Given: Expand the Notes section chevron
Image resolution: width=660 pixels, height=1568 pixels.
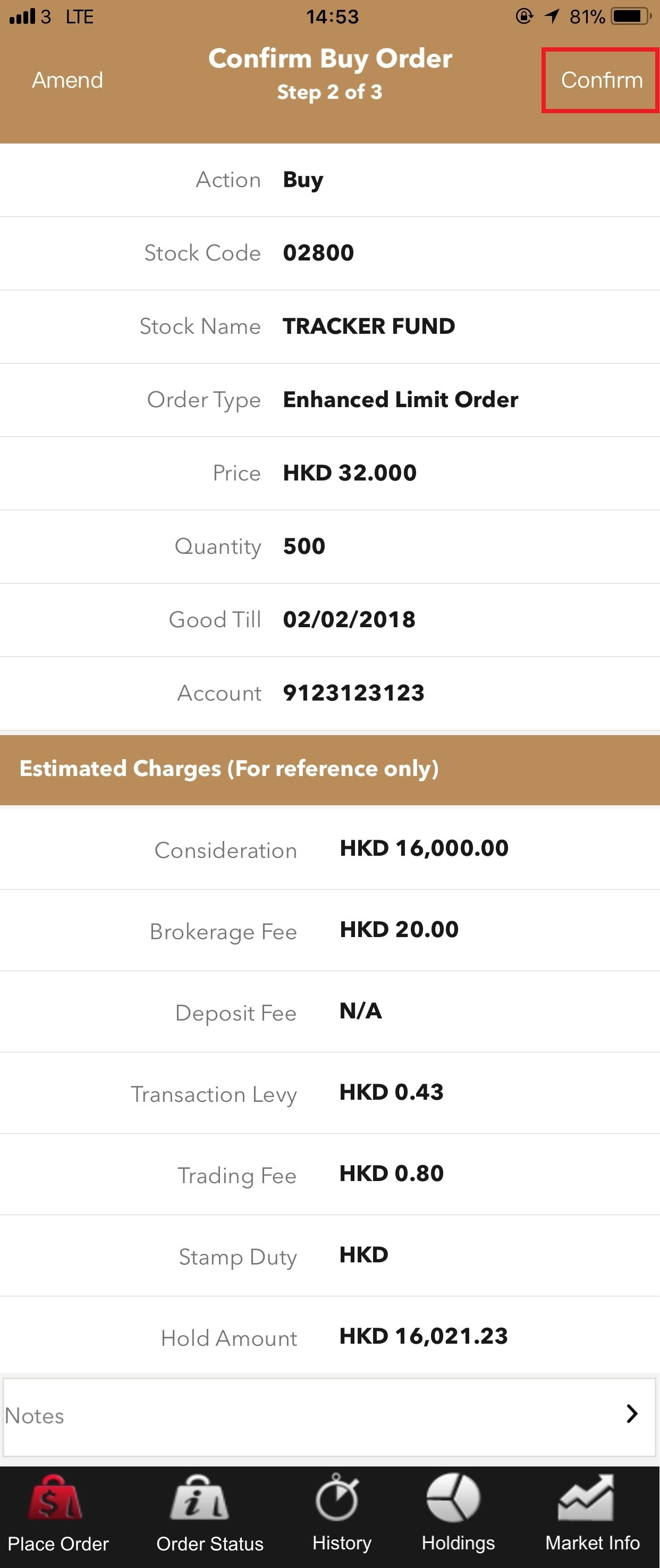Looking at the screenshot, I should 631,1417.
